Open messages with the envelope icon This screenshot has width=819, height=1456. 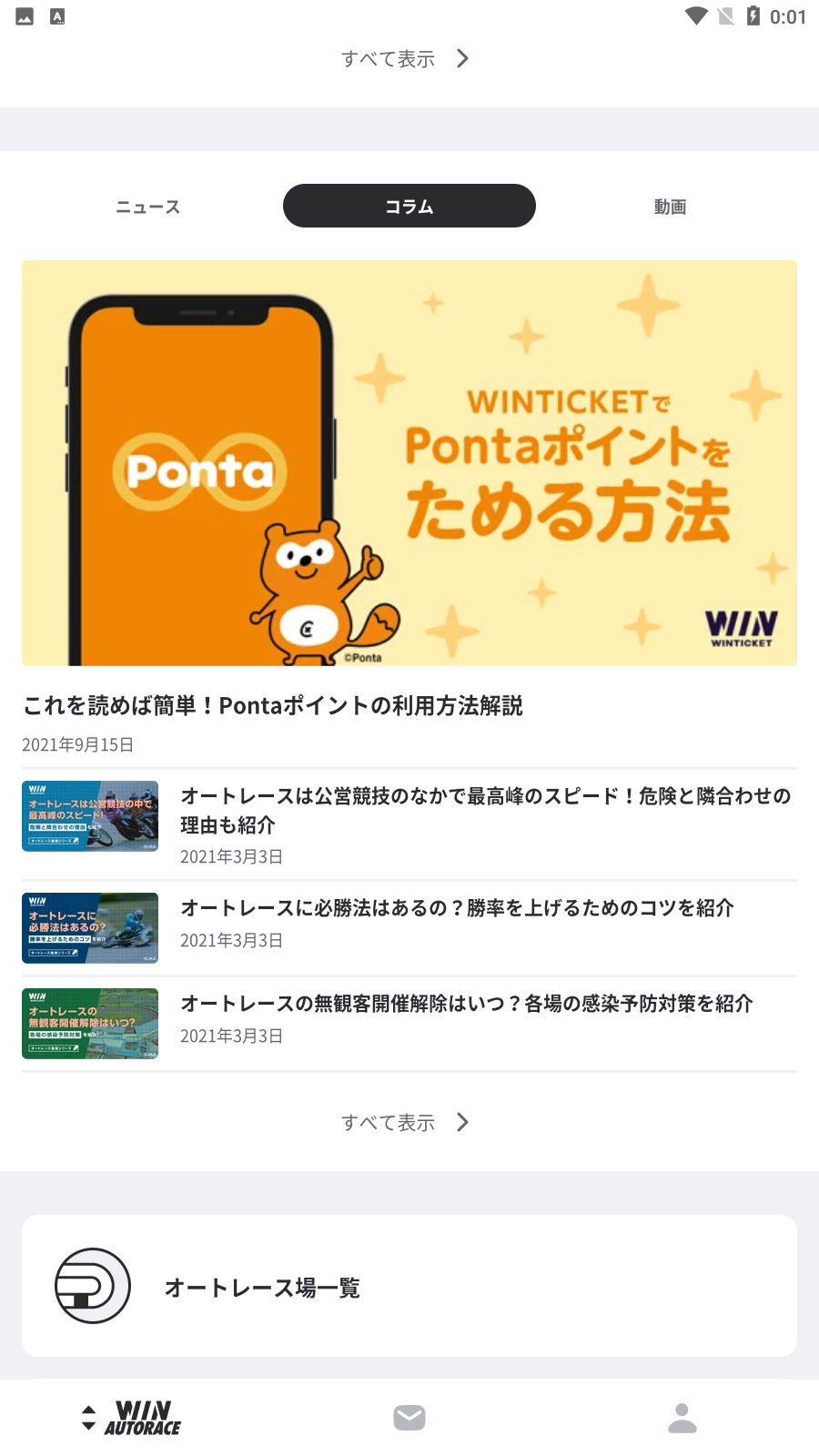click(409, 1416)
